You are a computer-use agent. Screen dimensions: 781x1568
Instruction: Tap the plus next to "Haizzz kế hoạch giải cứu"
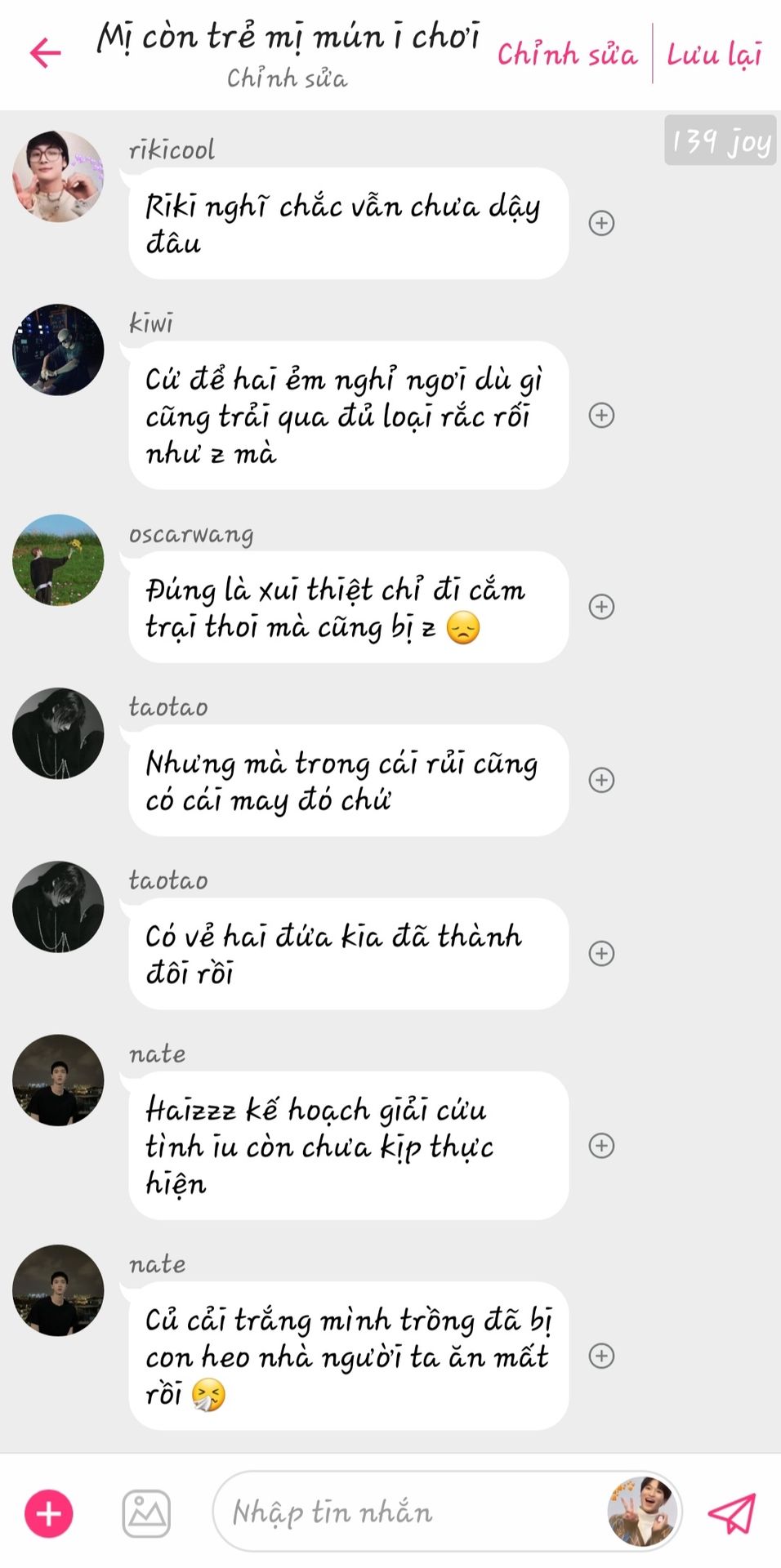(601, 1145)
